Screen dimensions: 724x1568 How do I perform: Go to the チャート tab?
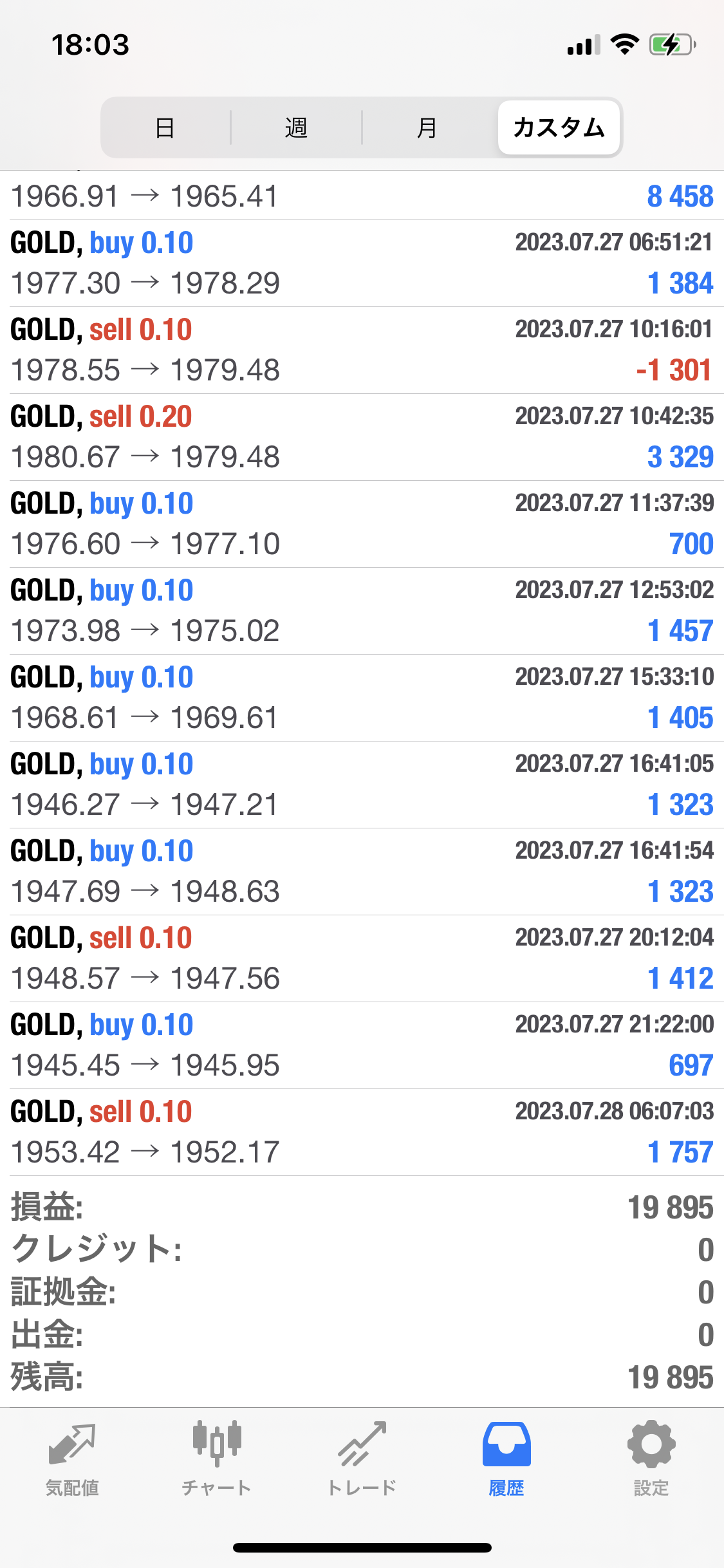(217, 1459)
